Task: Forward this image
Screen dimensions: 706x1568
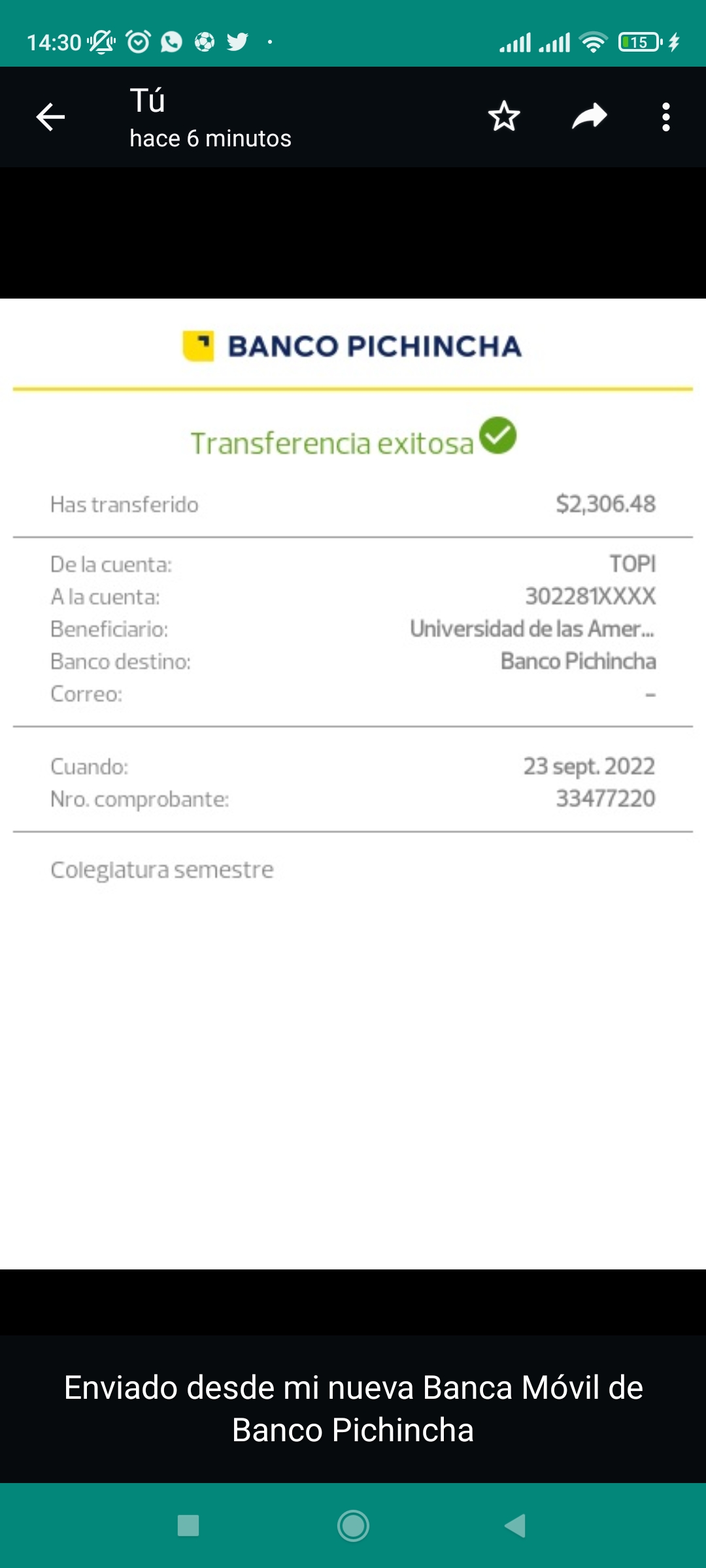Action: tap(590, 117)
